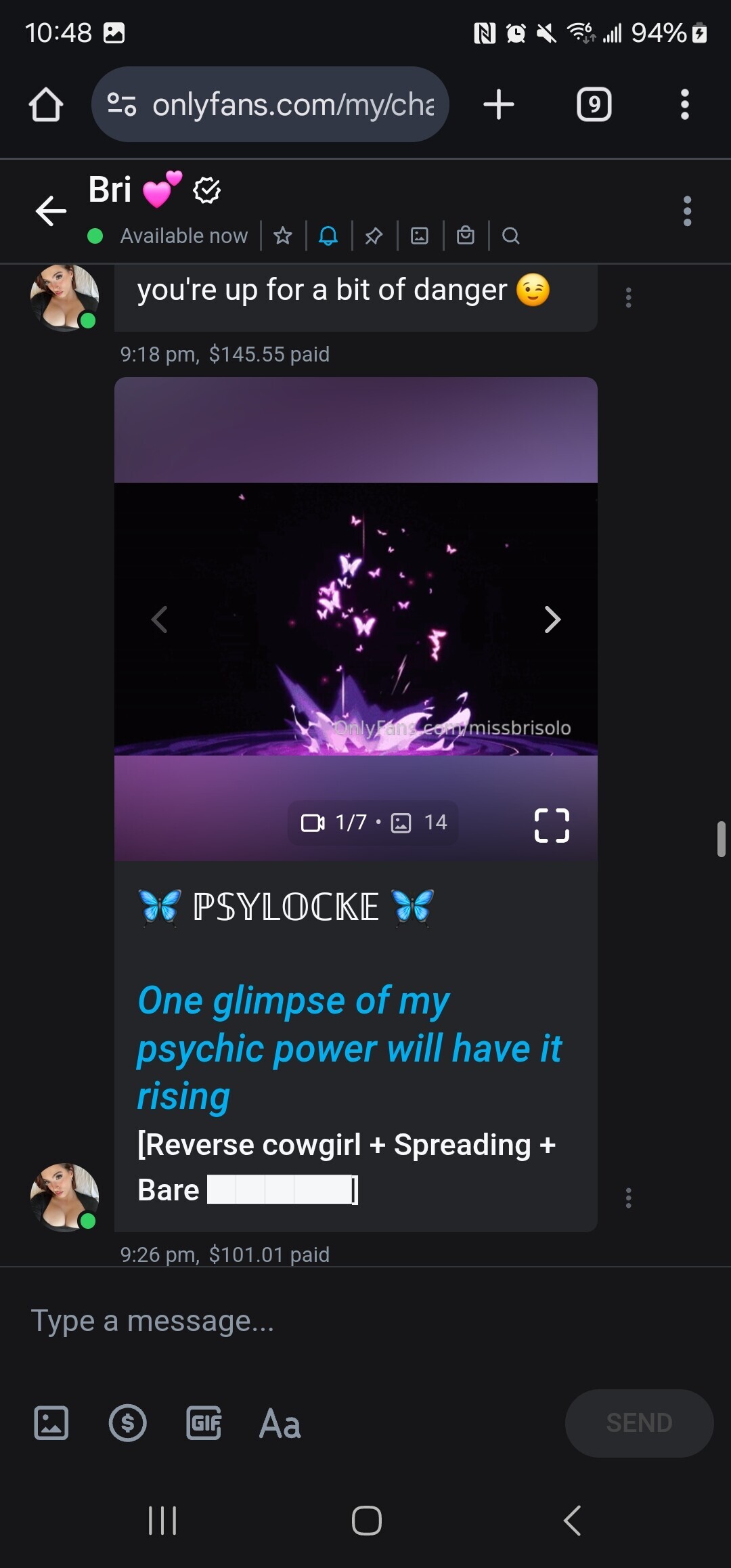Open a new browser tab

coord(499,105)
